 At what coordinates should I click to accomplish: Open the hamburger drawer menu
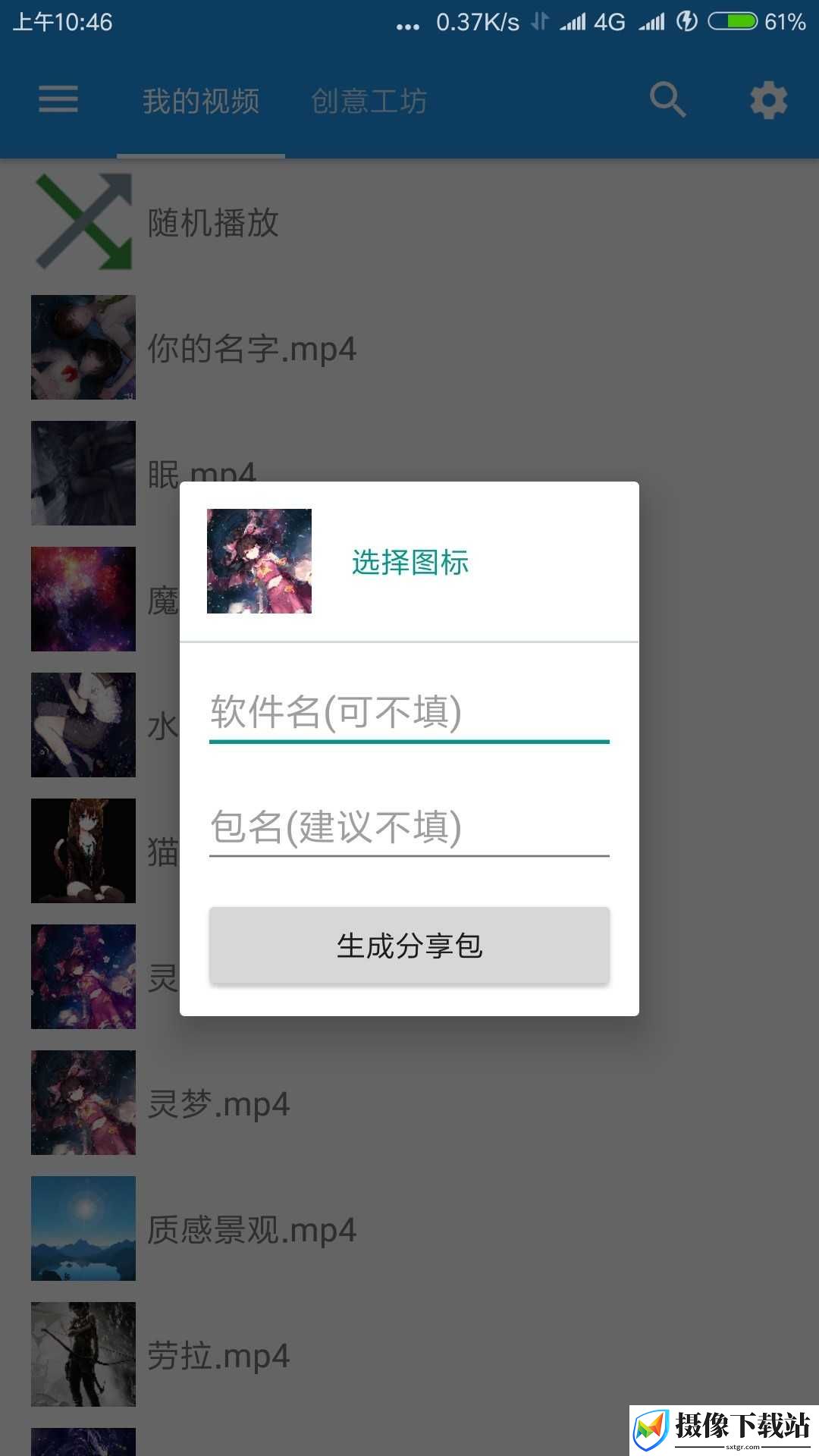58,99
